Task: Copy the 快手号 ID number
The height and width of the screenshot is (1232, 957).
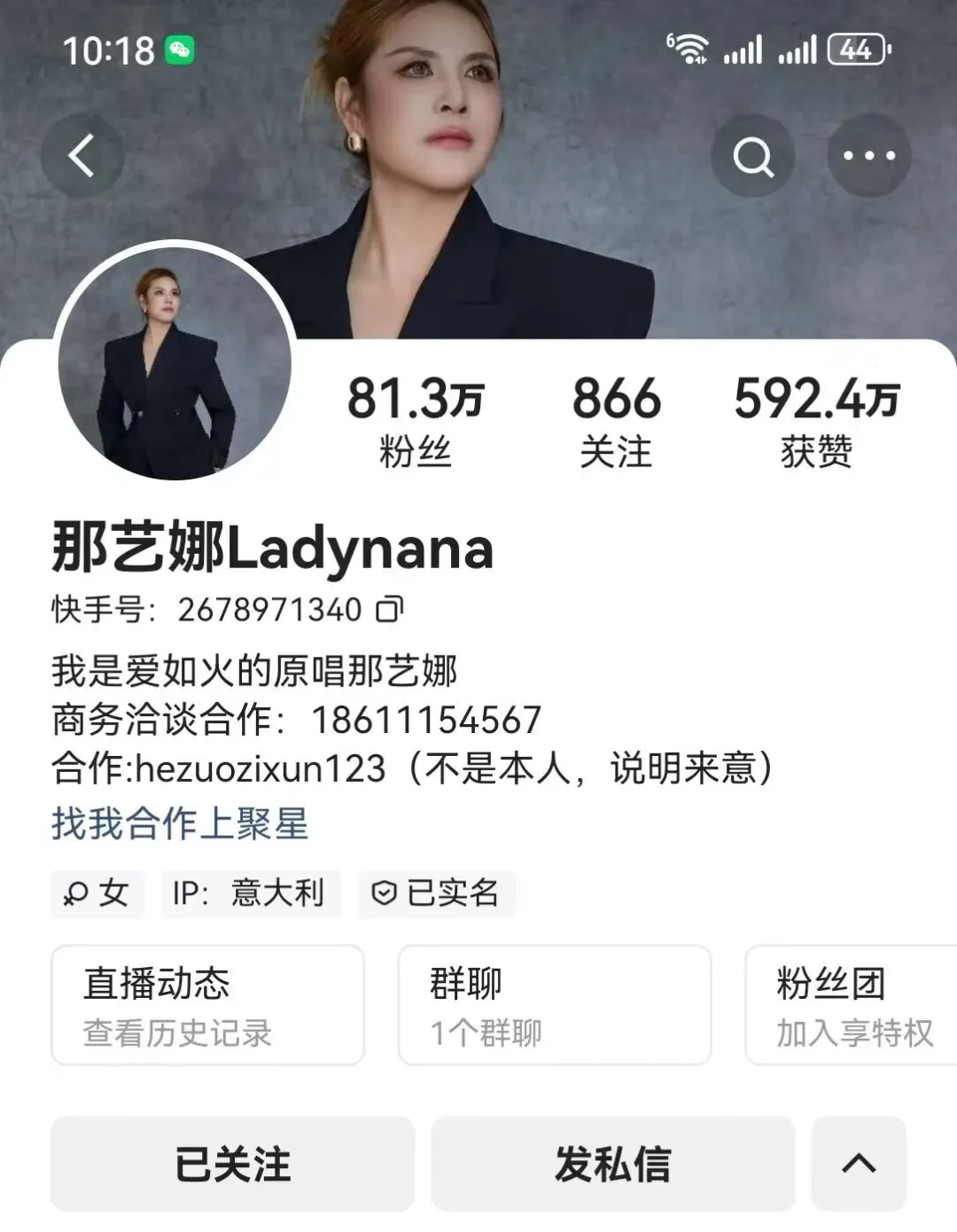Action: [x=390, y=610]
